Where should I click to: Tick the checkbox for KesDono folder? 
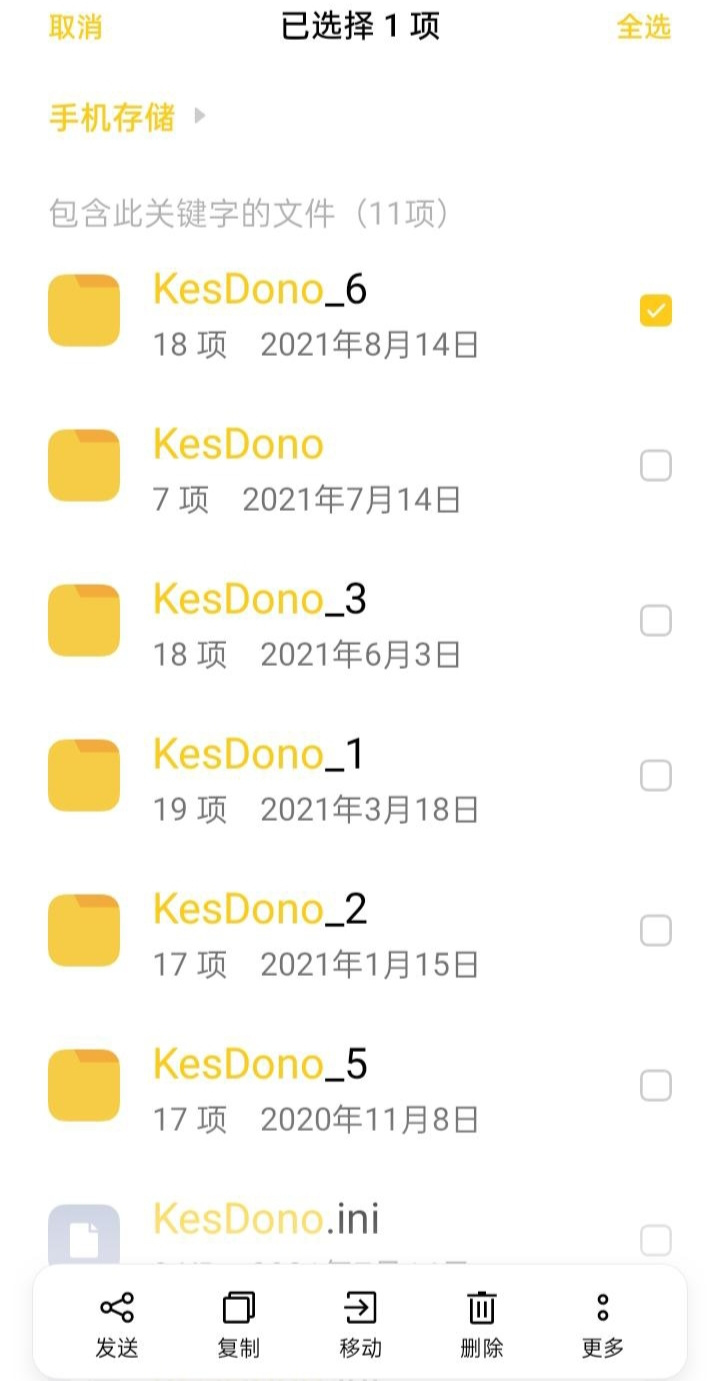[656, 466]
